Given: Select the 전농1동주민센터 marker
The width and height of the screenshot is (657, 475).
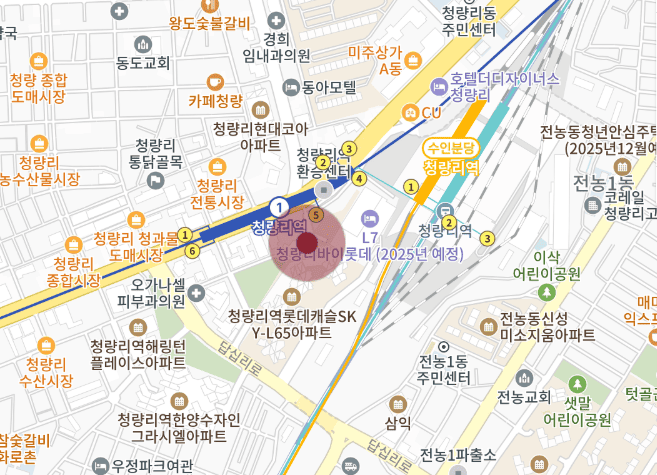Looking at the screenshot, I should [x=444, y=346].
